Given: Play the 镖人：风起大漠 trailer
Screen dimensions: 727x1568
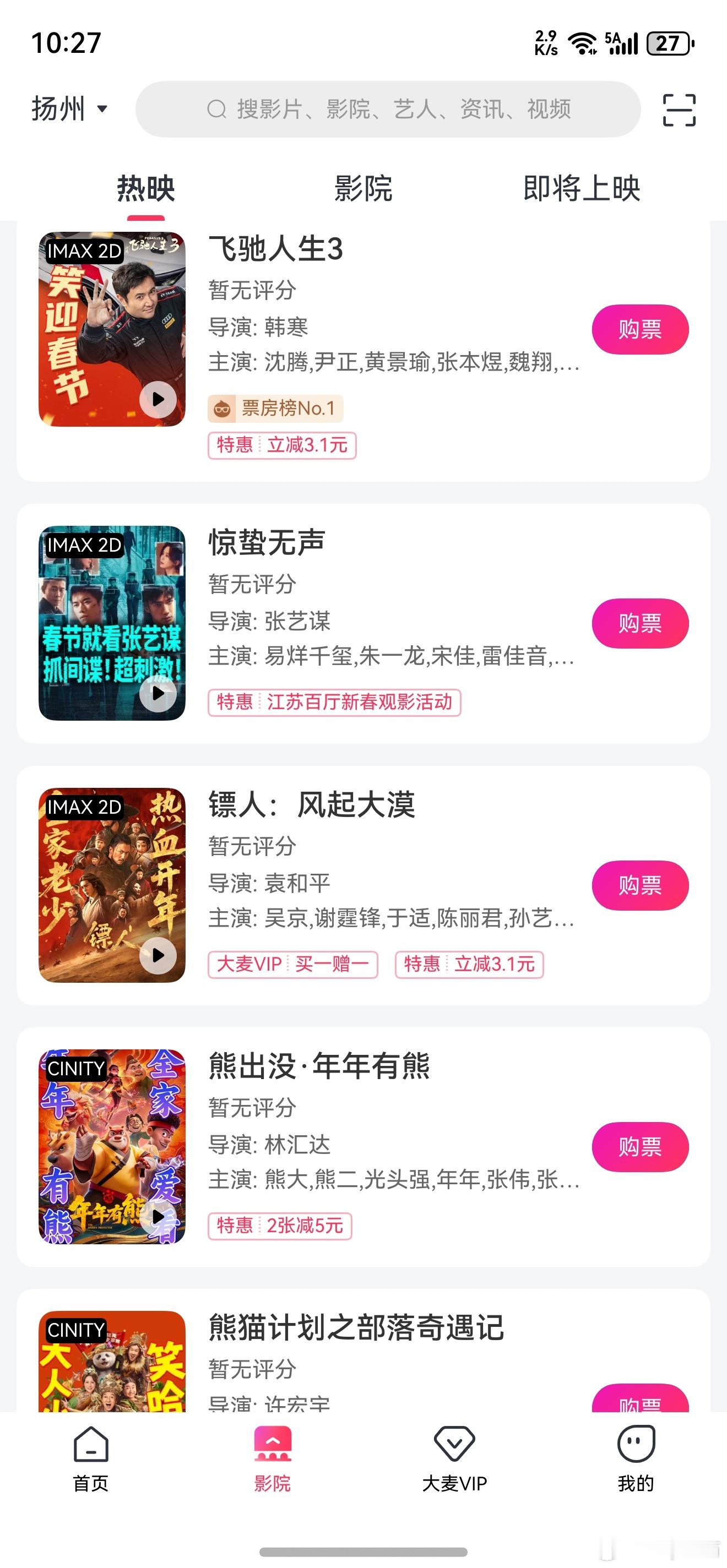Looking at the screenshot, I should click(158, 955).
